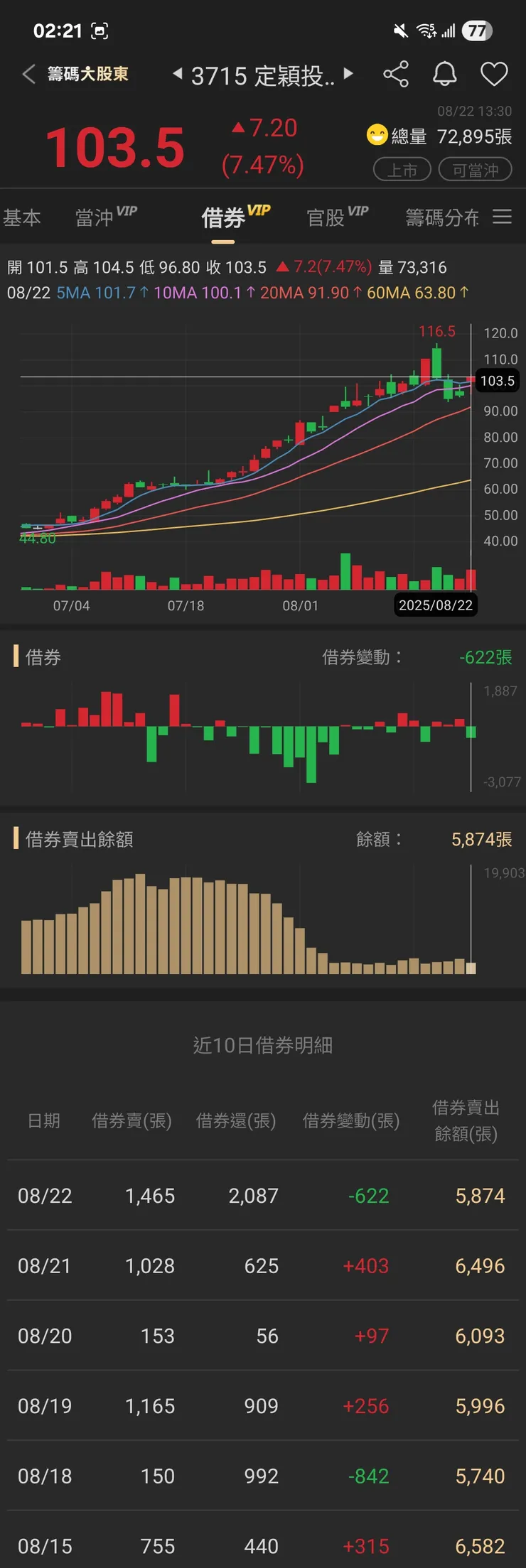Viewport: 526px width, 1568px height.
Task: Toggle the heart favorite icon
Action: 494,74
